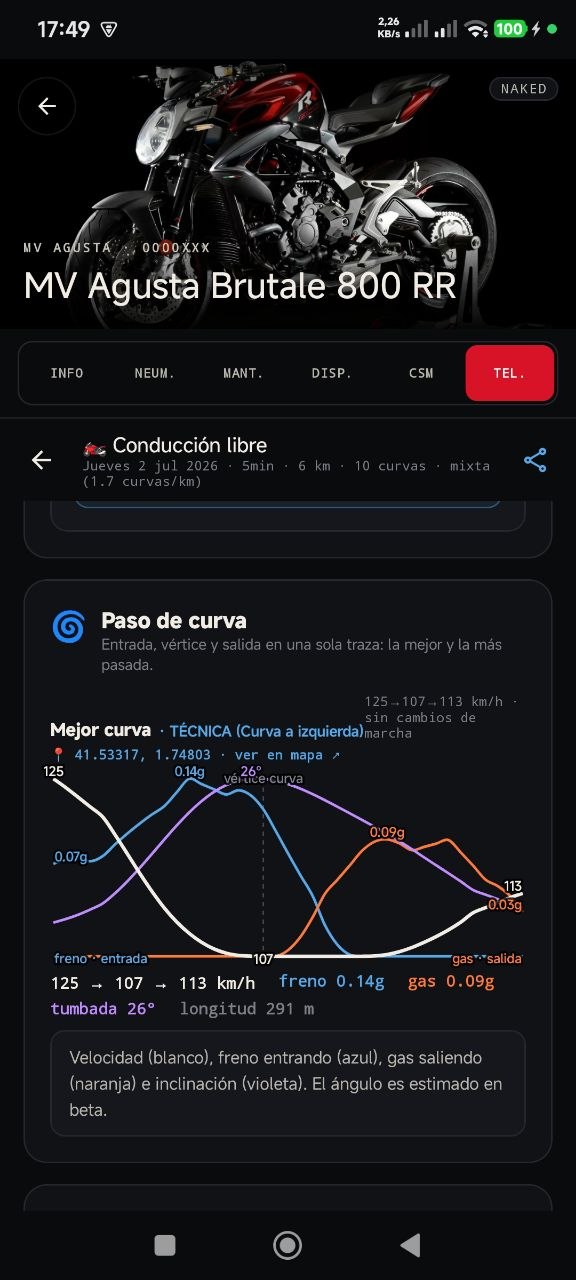Return from Conducción libre with the back arrow
The width and height of the screenshot is (576, 1280).
click(x=41, y=460)
